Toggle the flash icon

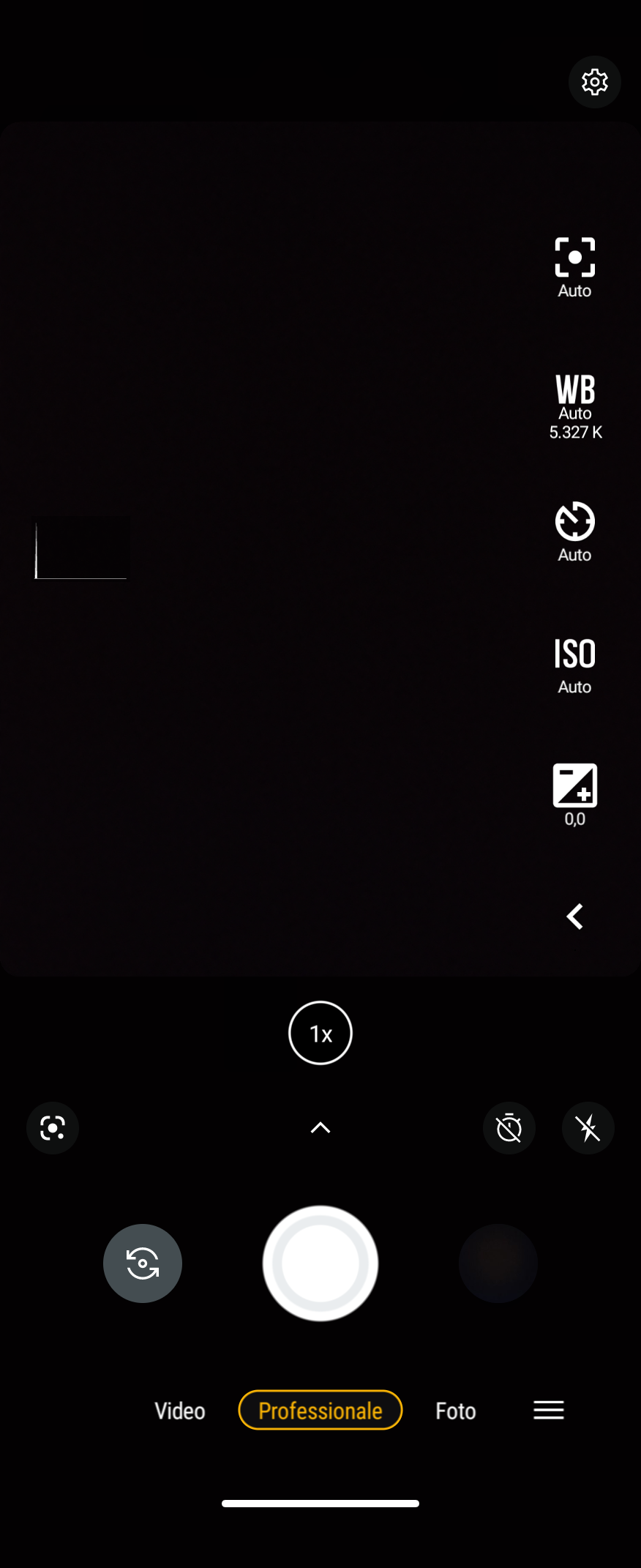point(588,1128)
